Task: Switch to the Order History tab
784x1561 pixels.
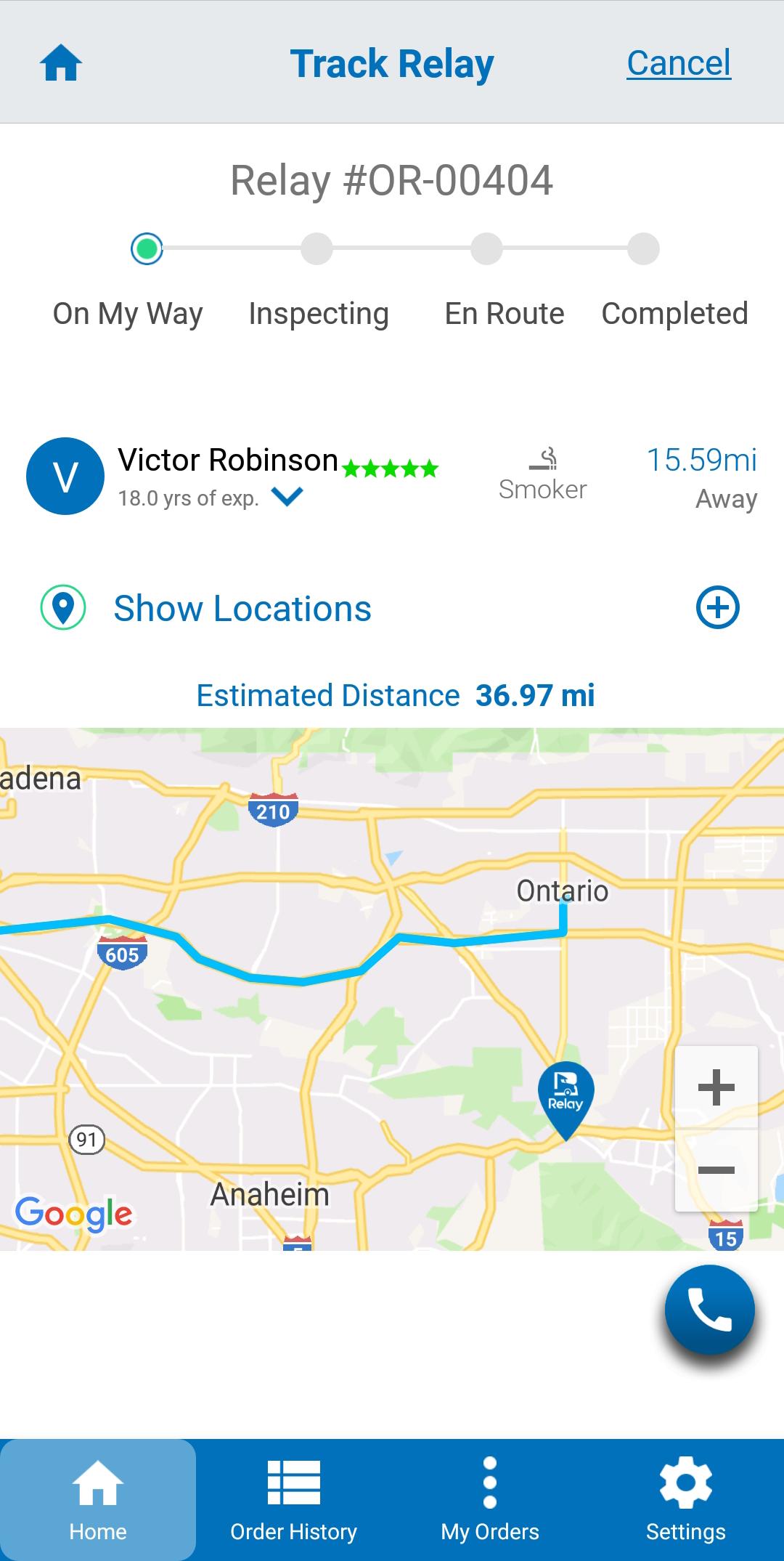Action: coord(294,1500)
